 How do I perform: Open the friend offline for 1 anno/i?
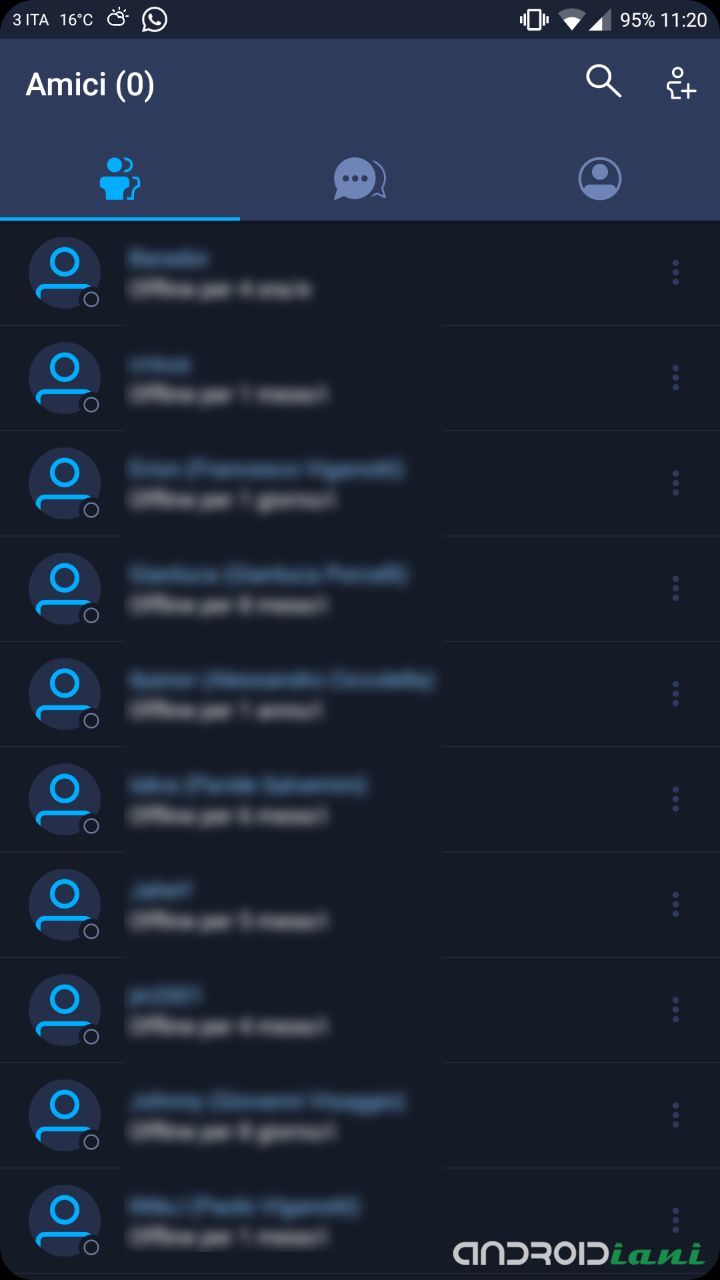click(x=360, y=695)
